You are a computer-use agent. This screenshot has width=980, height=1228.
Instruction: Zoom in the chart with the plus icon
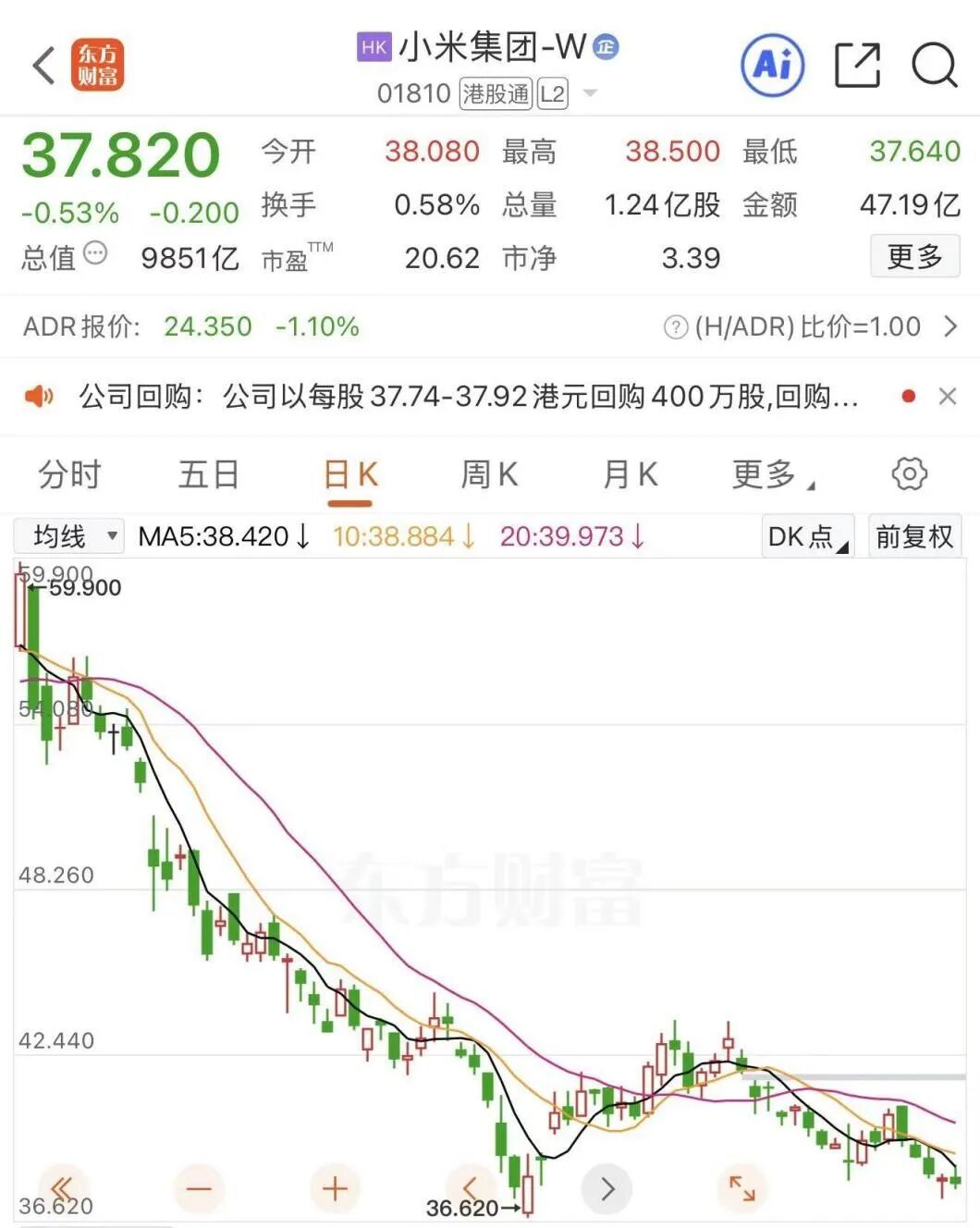click(x=335, y=1188)
